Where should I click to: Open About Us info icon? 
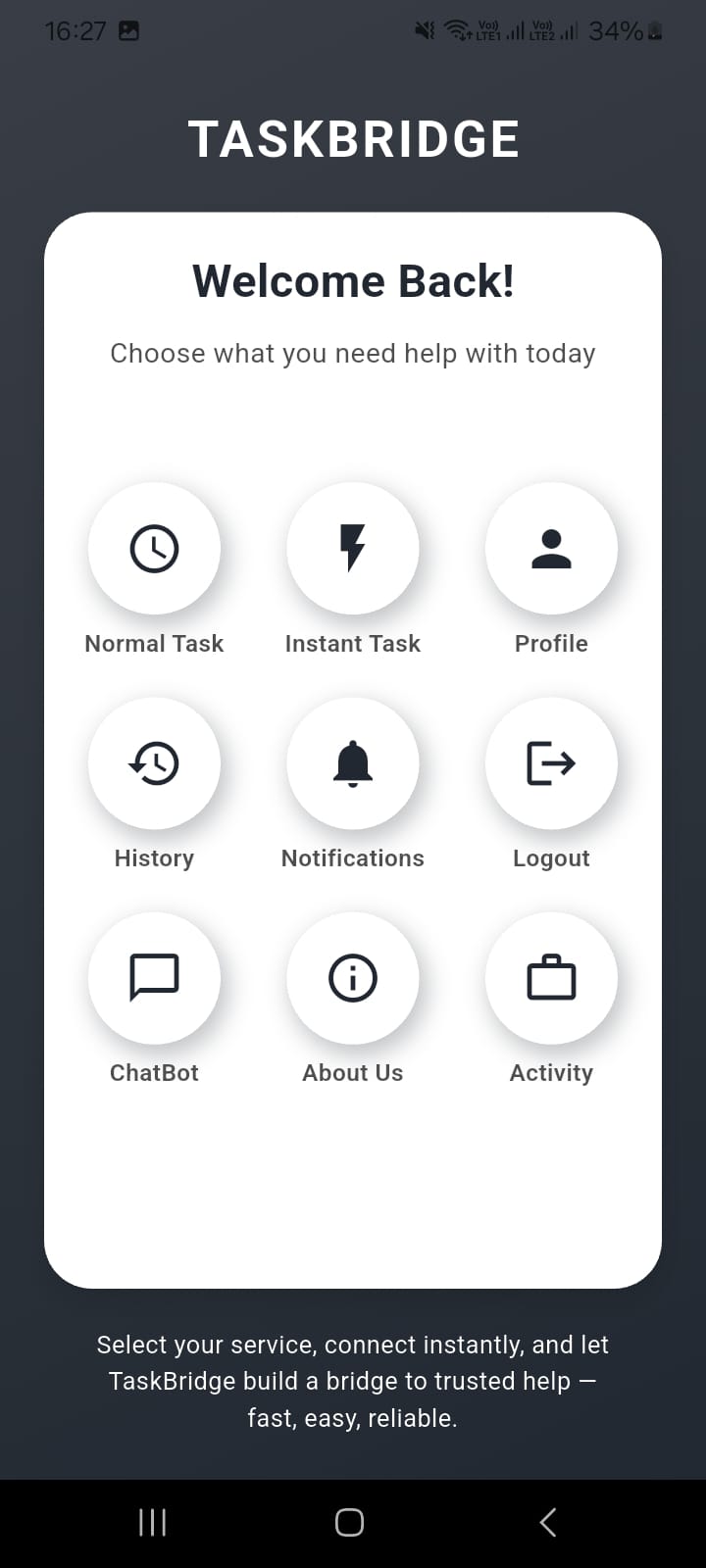click(x=353, y=977)
